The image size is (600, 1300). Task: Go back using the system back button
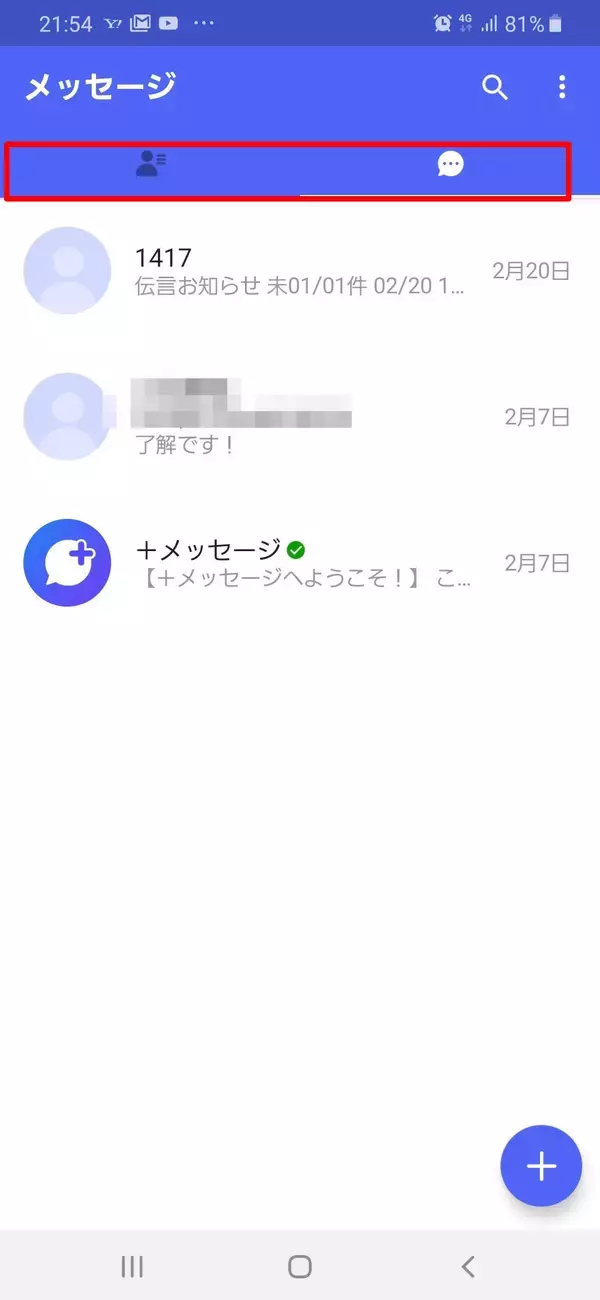pos(467,1267)
